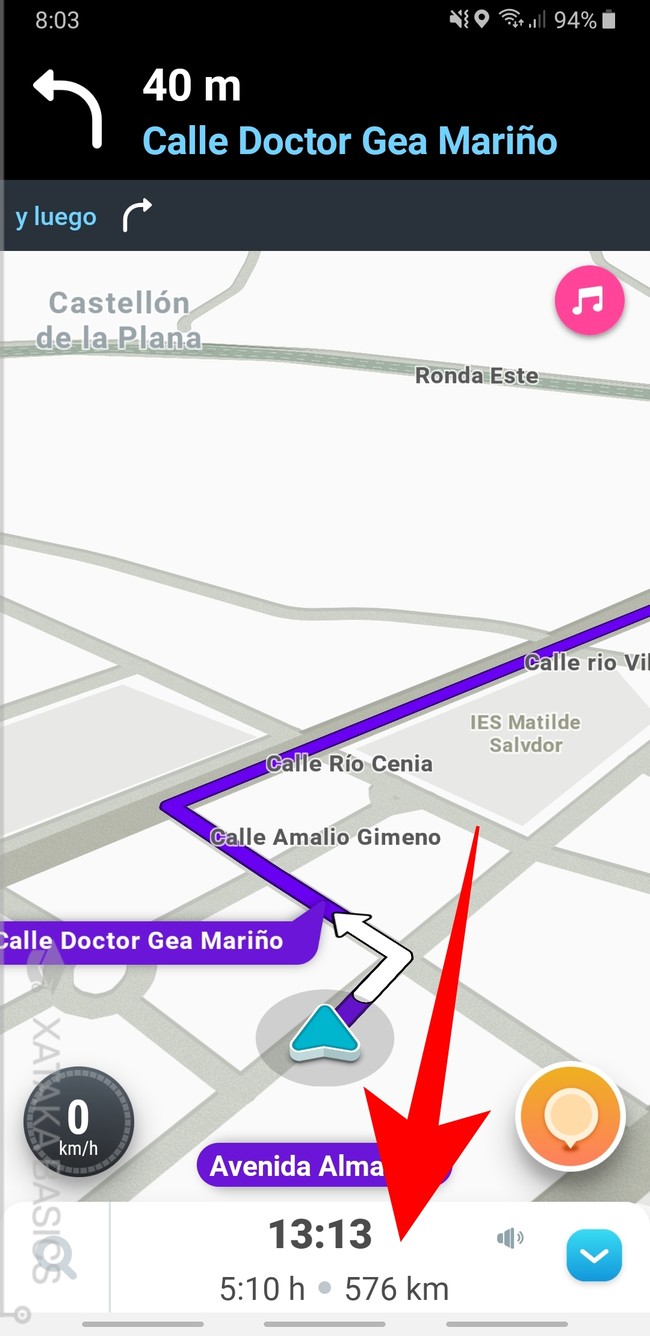Open the music player button

(x=590, y=301)
